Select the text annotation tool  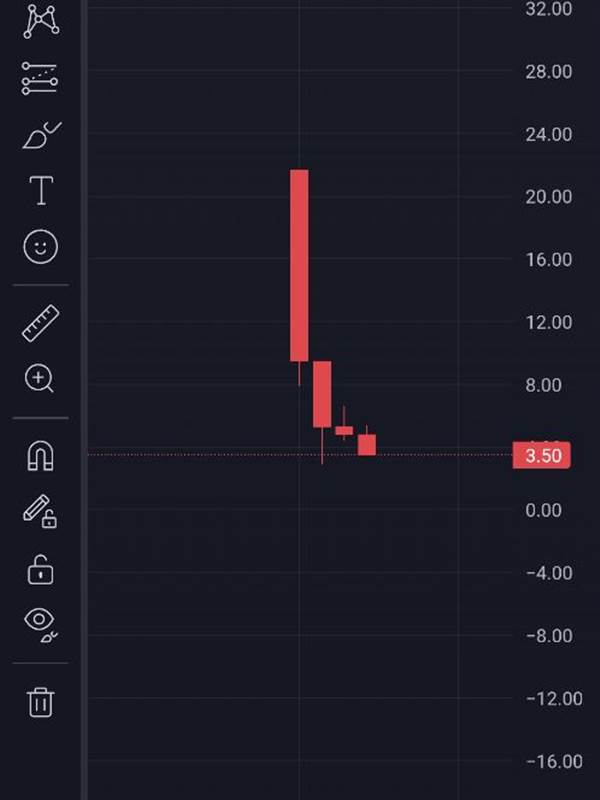41,191
